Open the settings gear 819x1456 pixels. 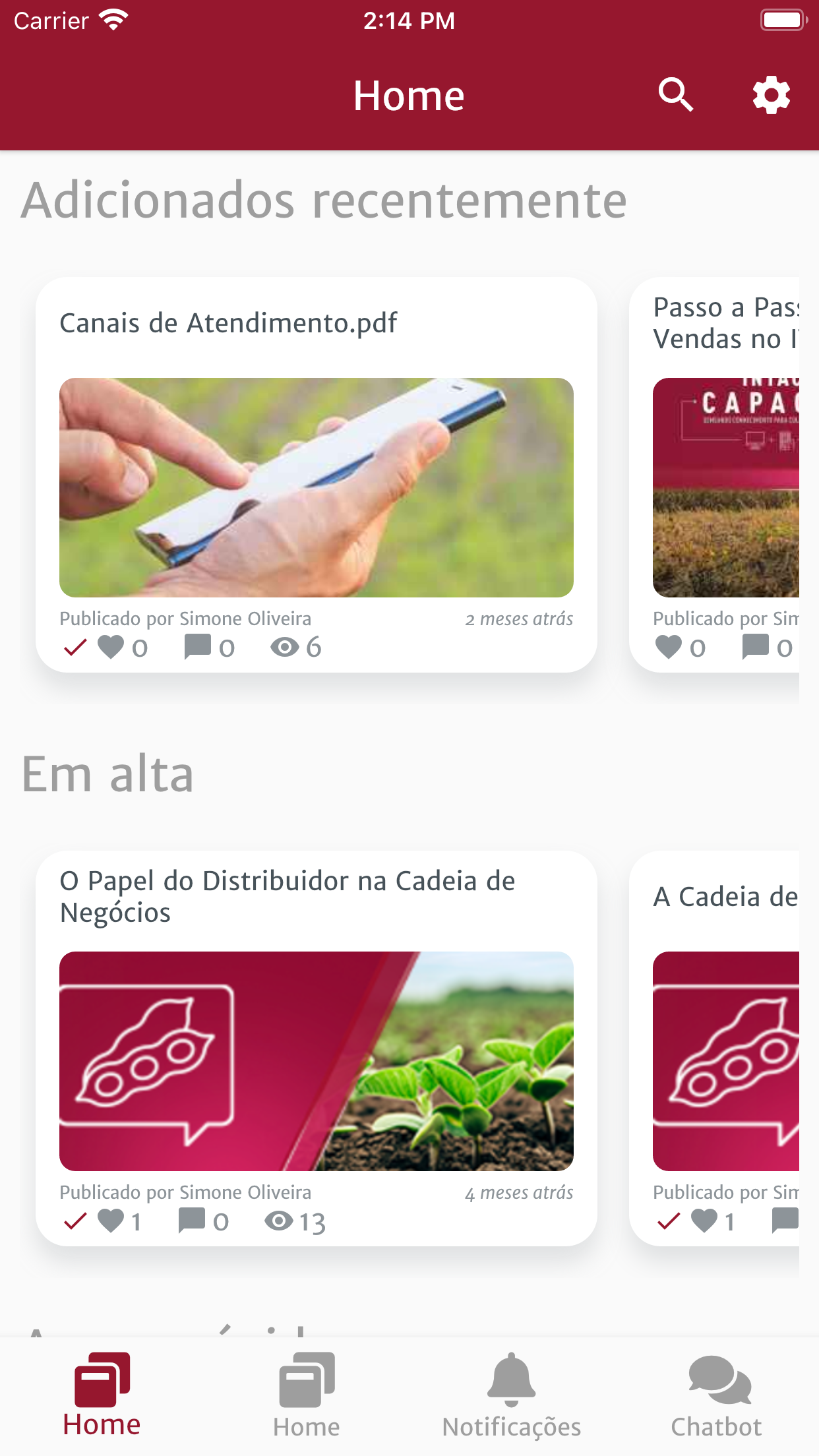(772, 95)
